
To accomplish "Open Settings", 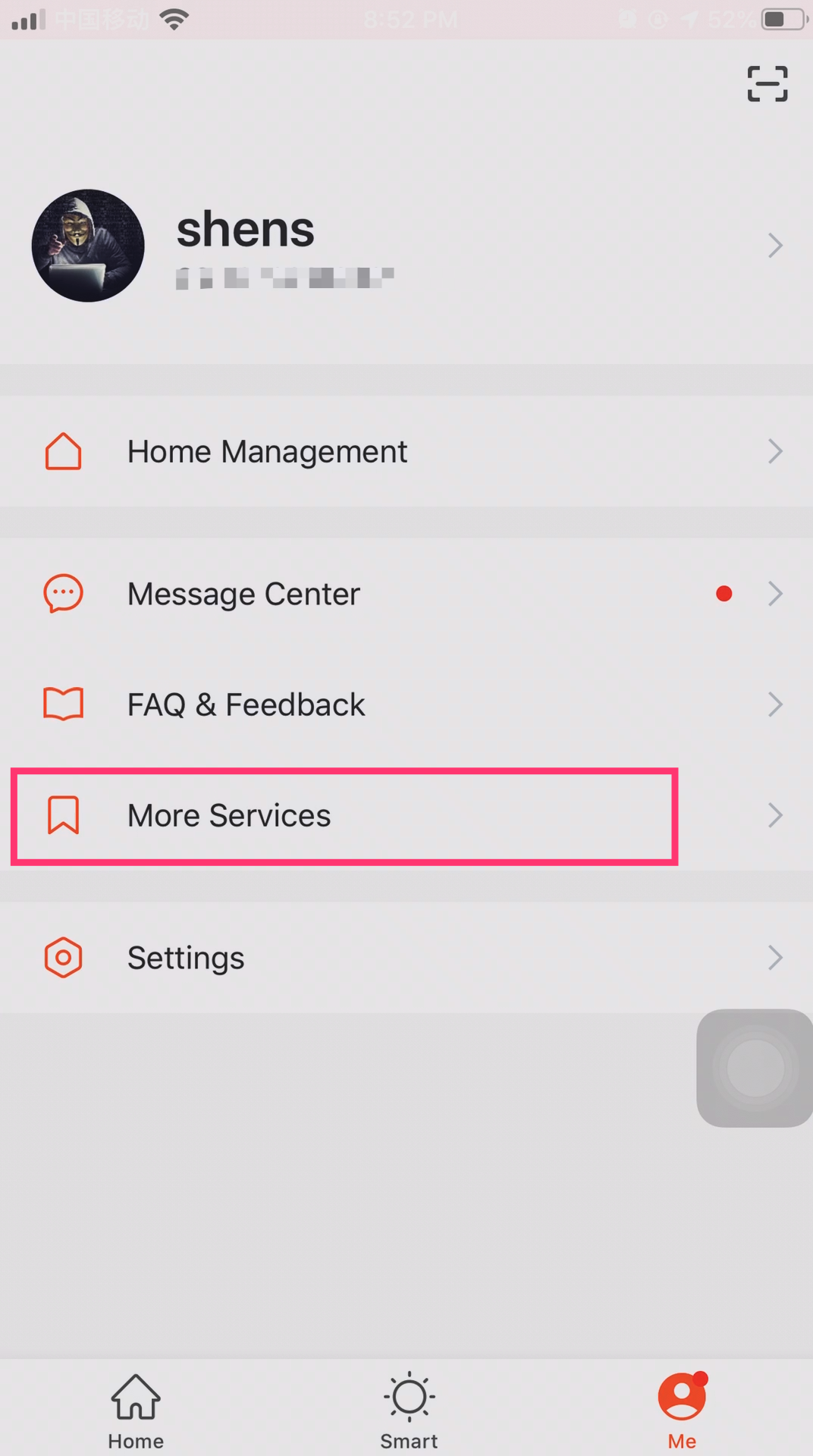I will (x=406, y=958).
